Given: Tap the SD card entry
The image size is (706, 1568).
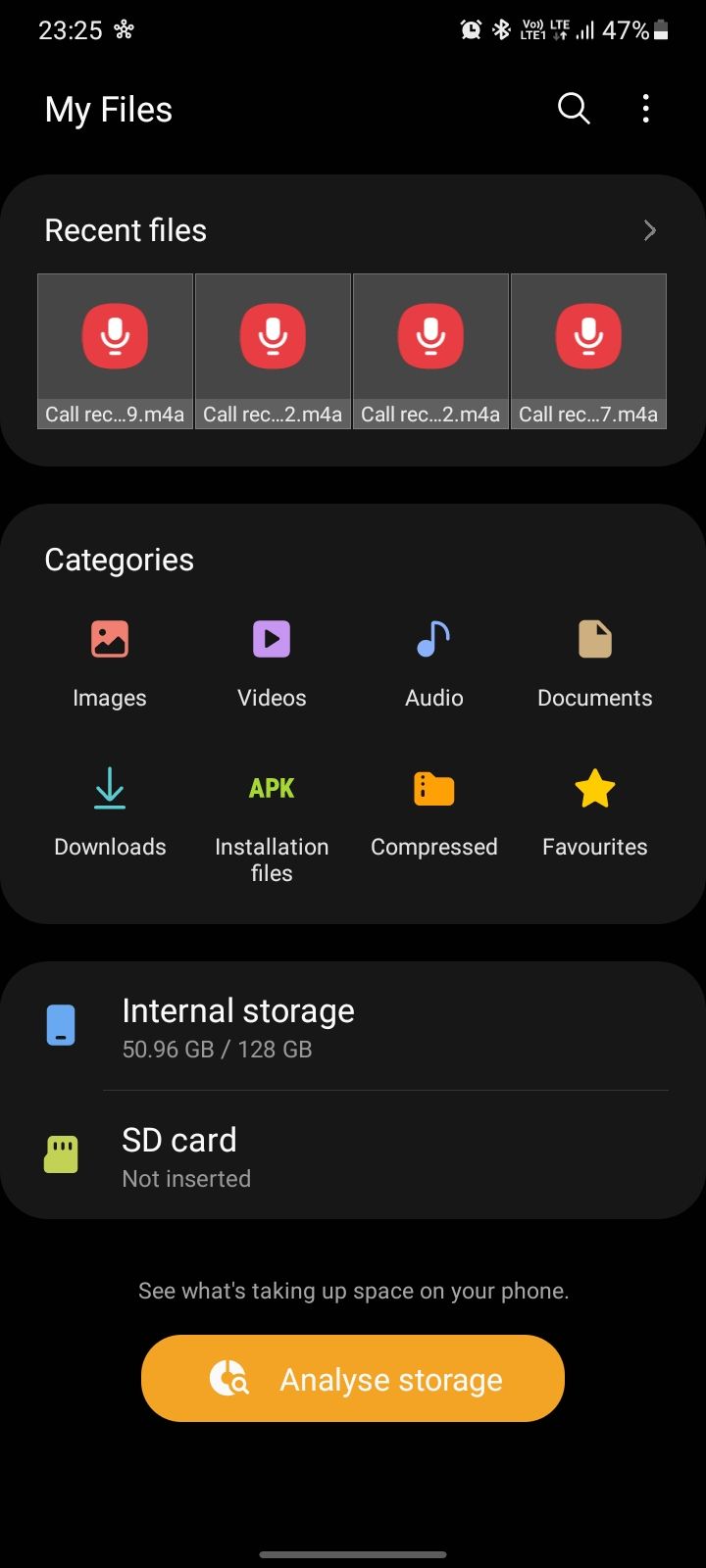Looking at the screenshot, I should (x=353, y=1155).
